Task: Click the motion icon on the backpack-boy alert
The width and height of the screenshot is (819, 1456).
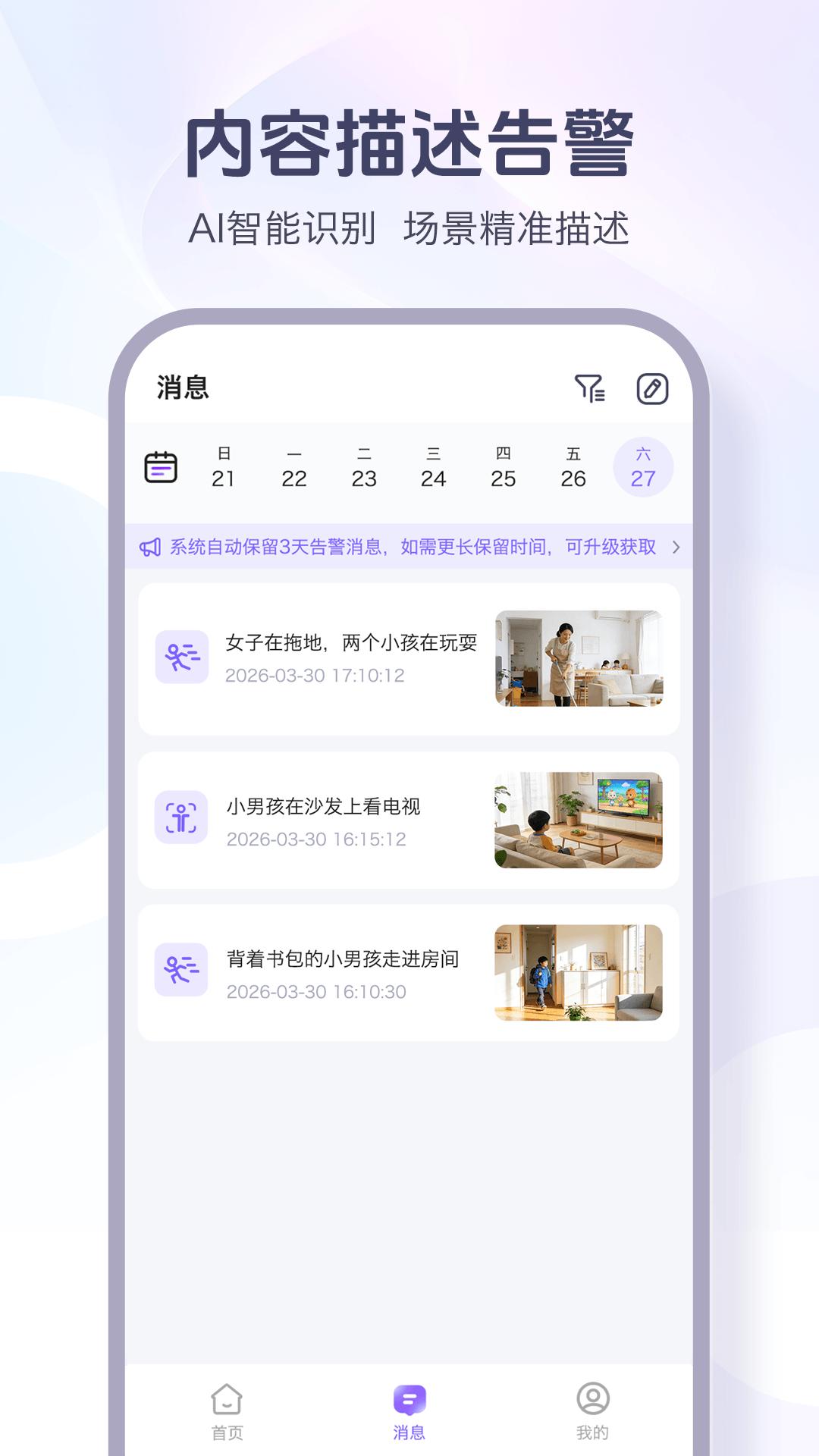Action: point(180,968)
